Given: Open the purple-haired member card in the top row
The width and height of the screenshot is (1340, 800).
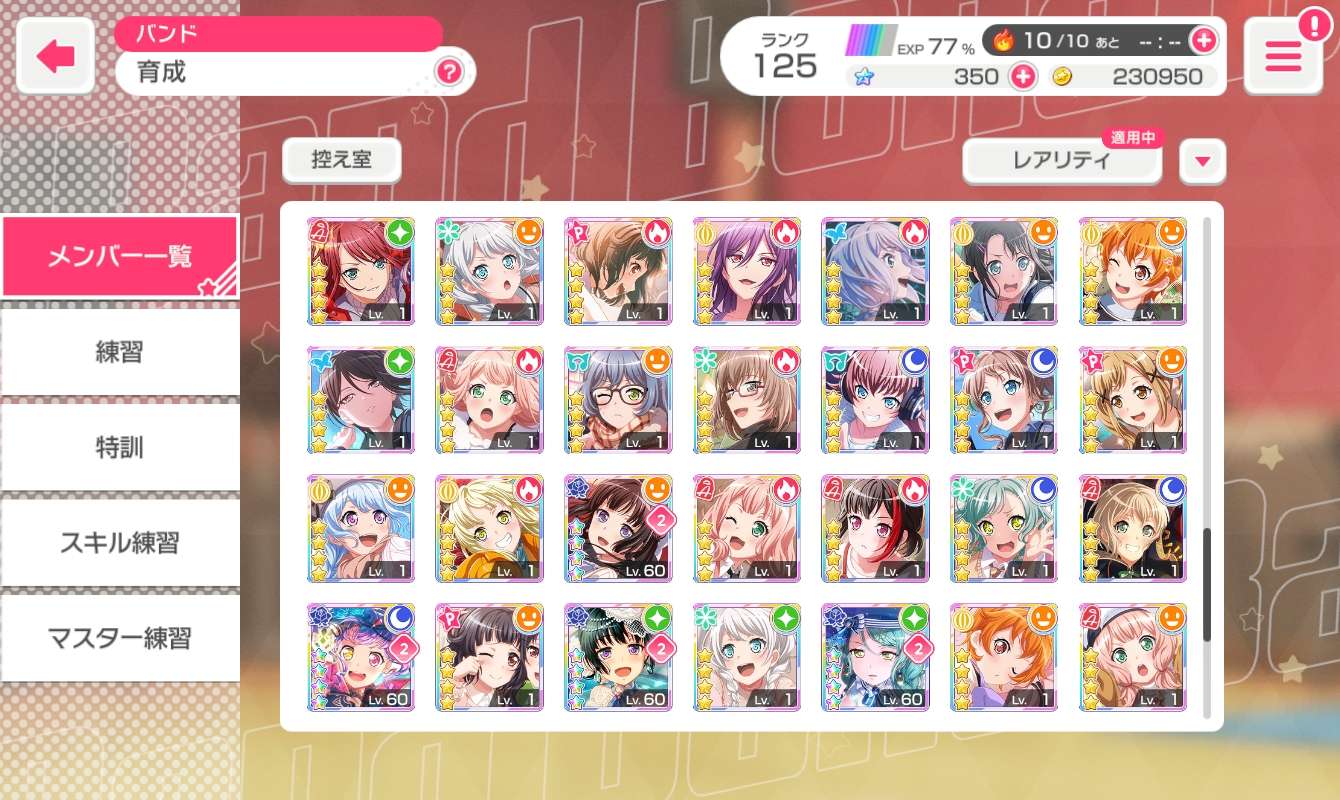Looking at the screenshot, I should (x=747, y=271).
